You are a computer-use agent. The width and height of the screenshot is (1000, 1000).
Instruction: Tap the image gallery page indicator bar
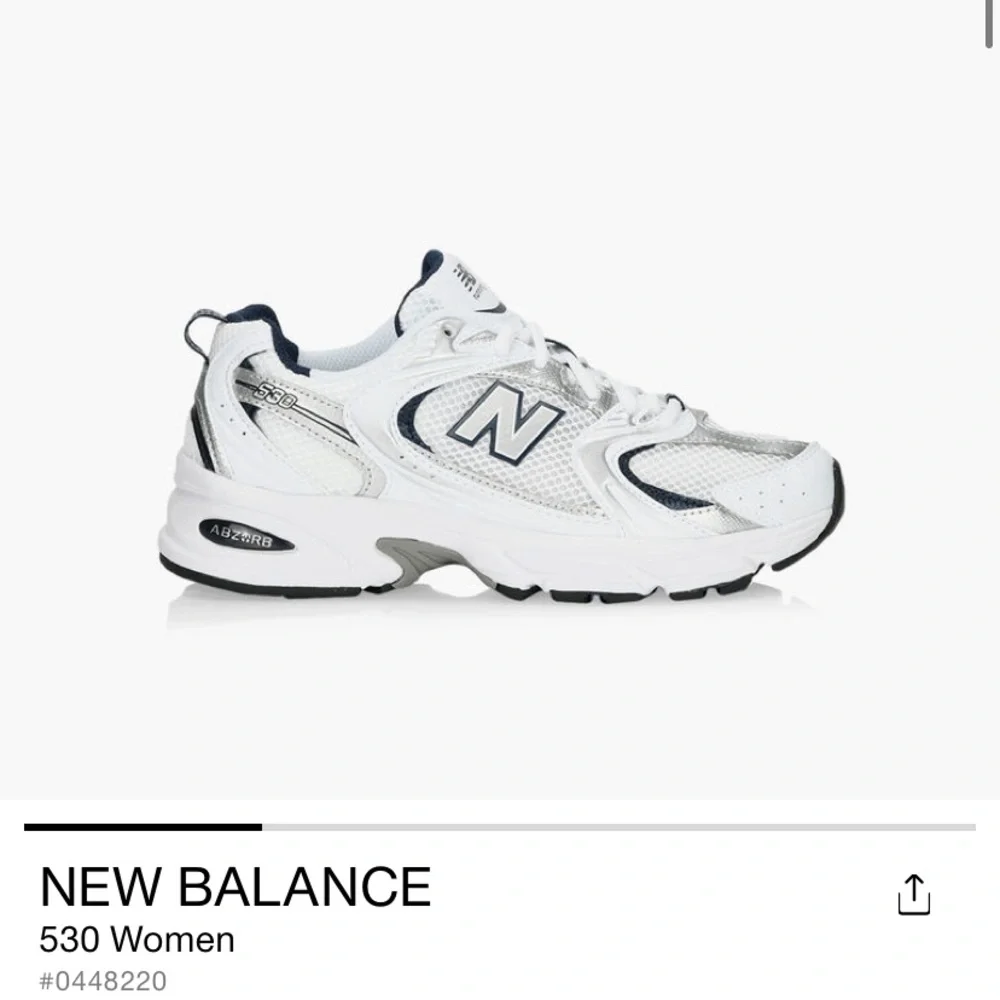pos(500,827)
